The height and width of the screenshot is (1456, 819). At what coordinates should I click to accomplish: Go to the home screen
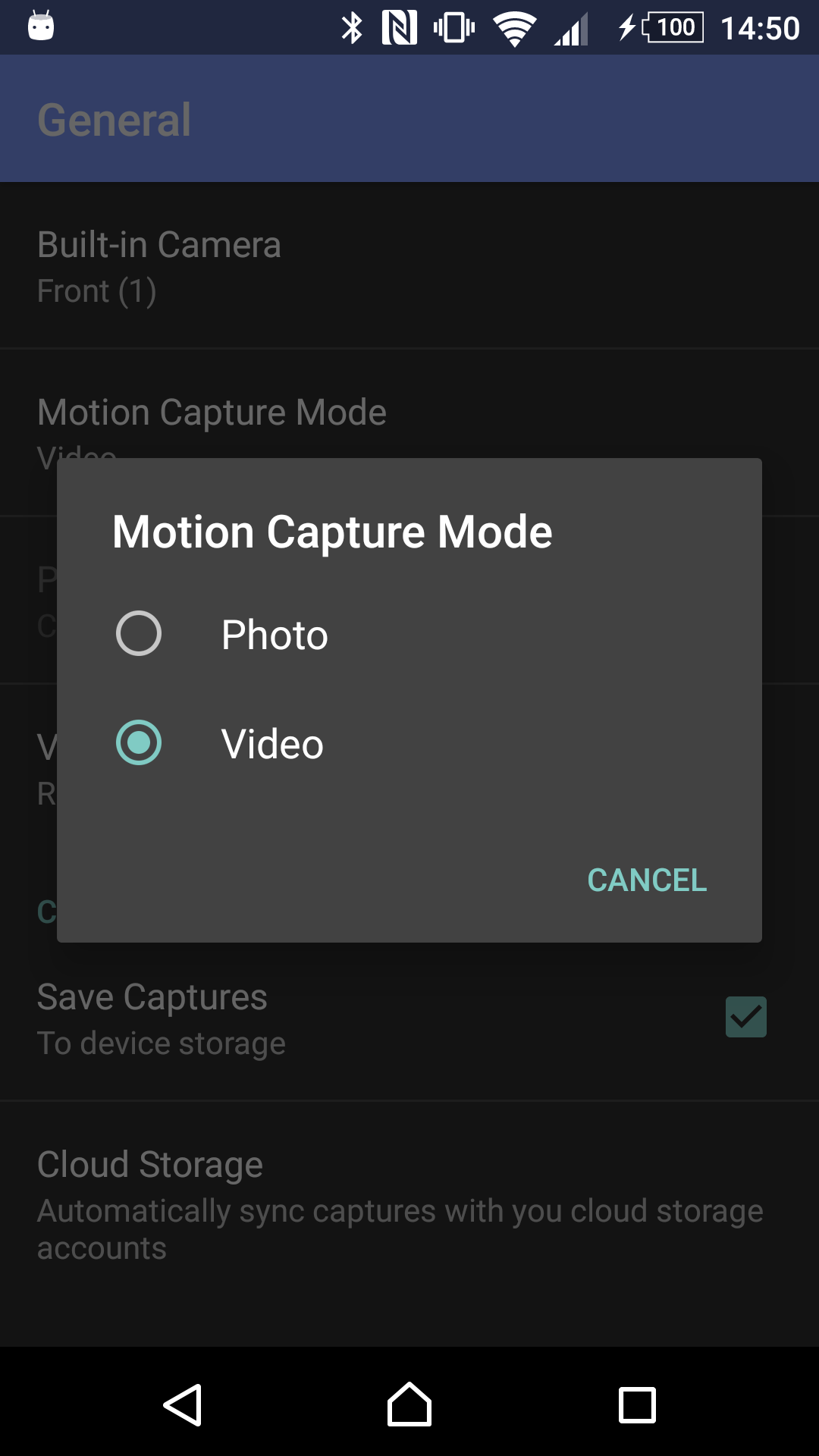409,1404
